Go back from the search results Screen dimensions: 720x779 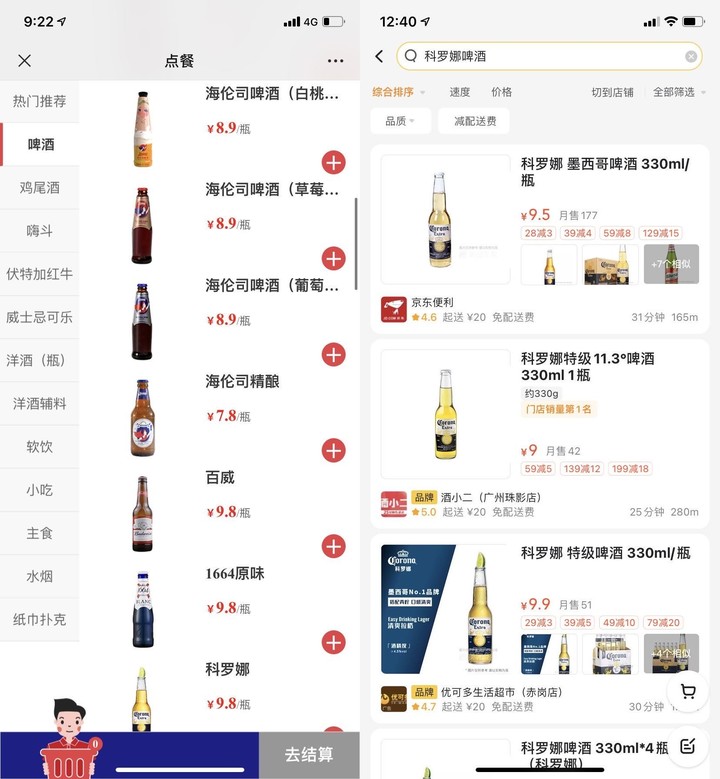pos(379,57)
